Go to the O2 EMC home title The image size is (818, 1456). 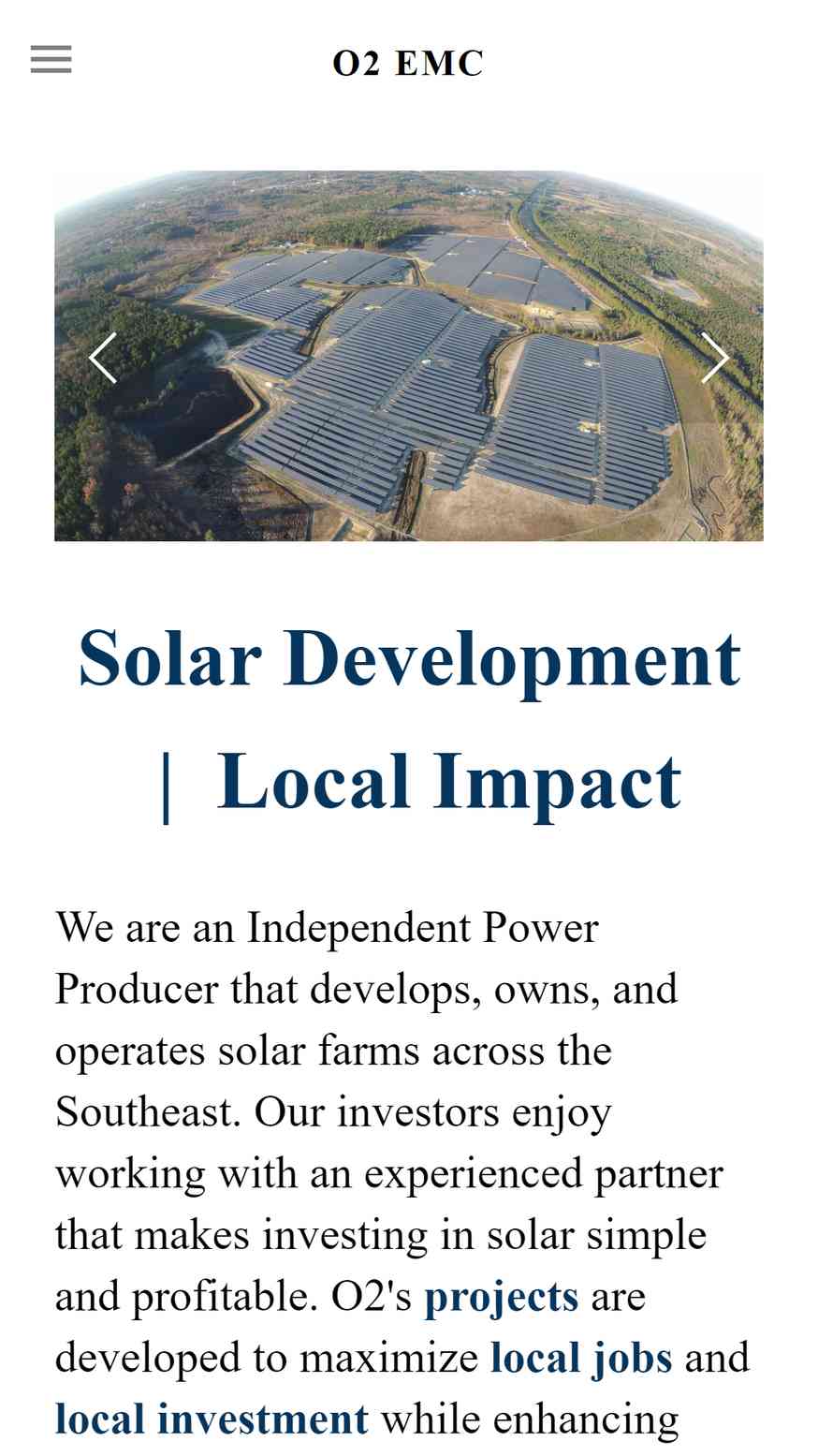[408, 64]
